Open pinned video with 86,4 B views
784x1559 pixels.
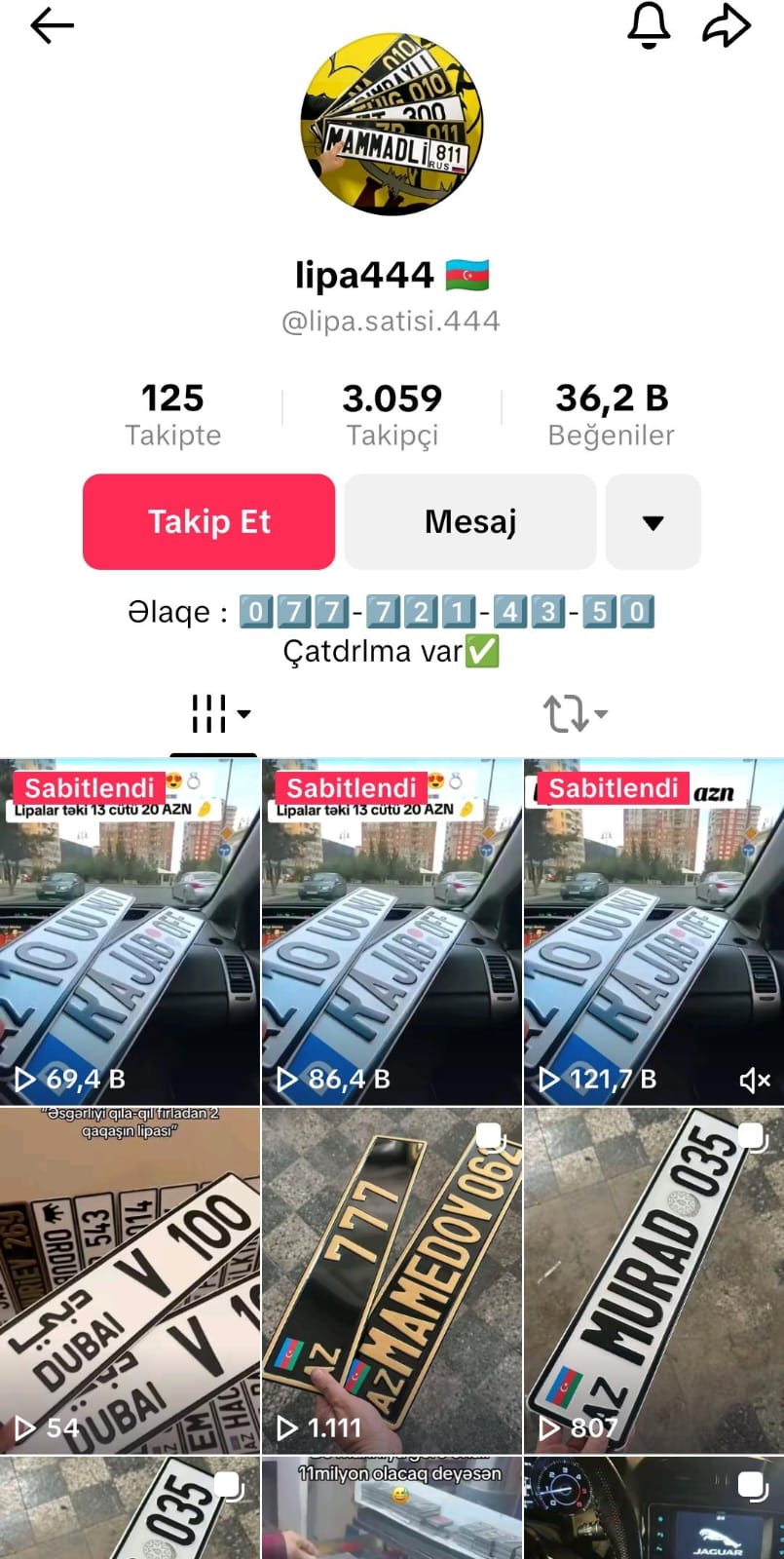(392, 932)
